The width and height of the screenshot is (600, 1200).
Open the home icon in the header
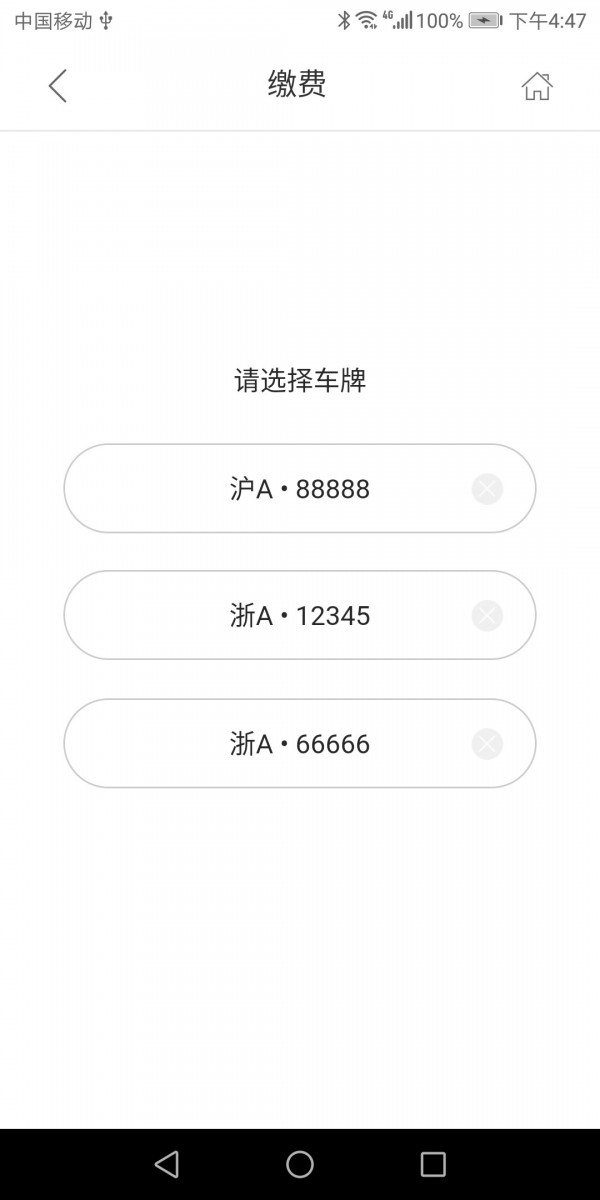(x=537, y=86)
